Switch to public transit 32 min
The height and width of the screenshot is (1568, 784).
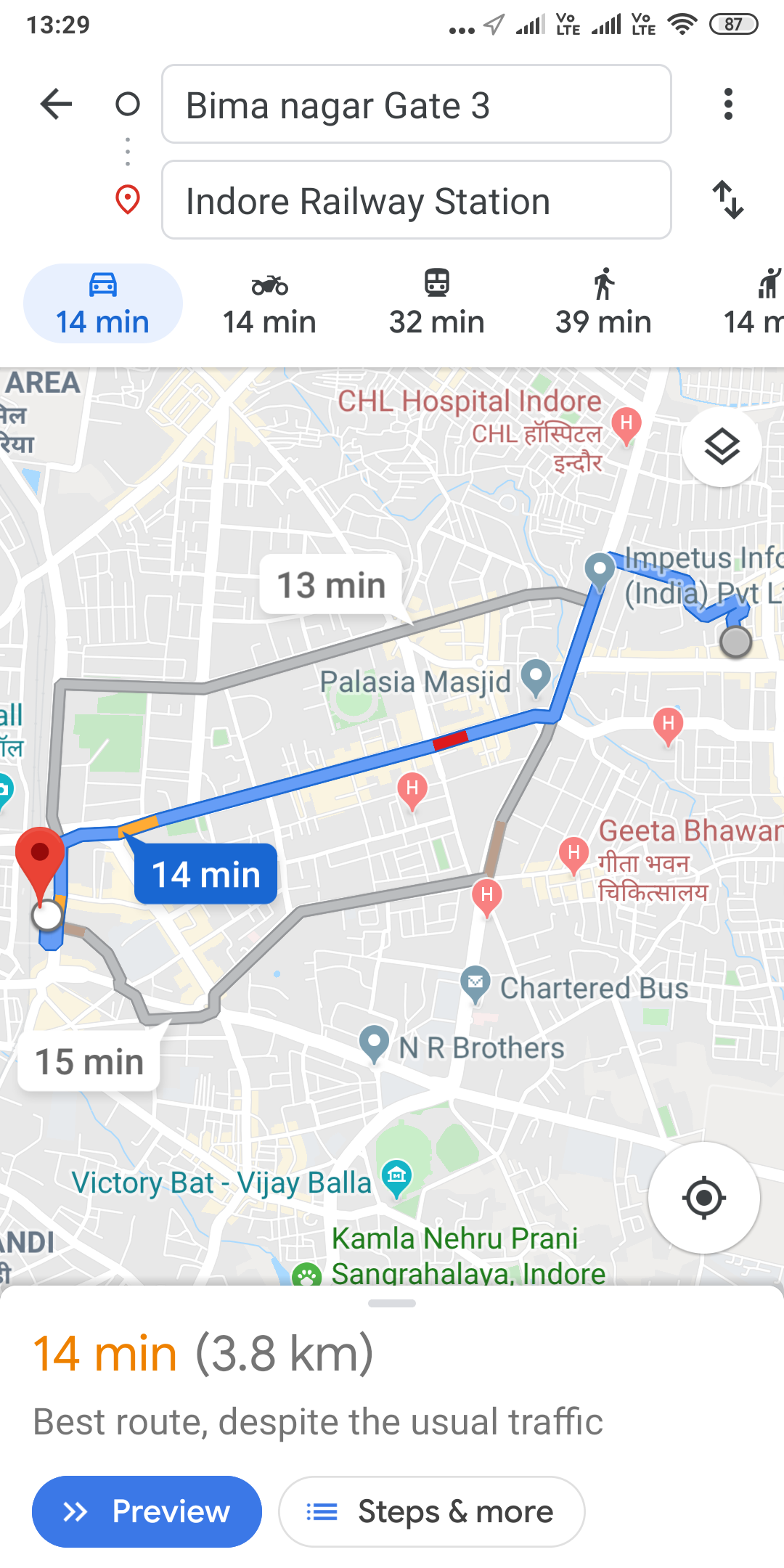click(x=436, y=303)
